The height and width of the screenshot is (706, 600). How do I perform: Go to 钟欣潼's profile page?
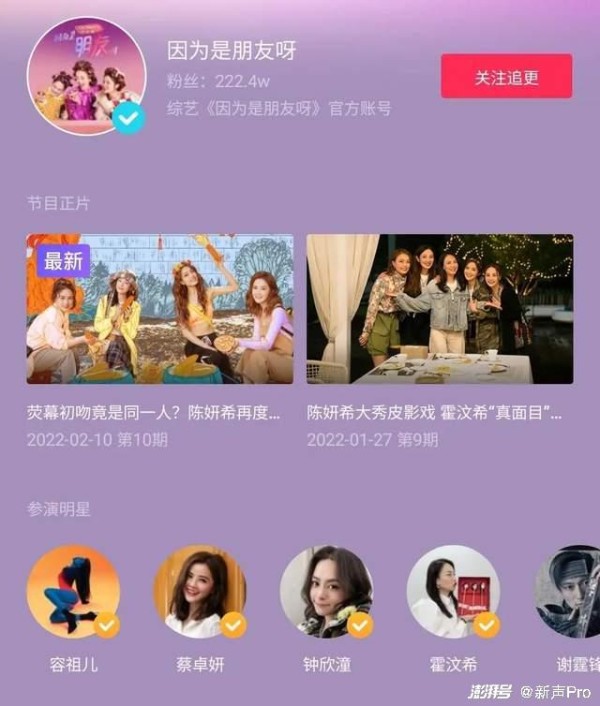[x=326, y=592]
